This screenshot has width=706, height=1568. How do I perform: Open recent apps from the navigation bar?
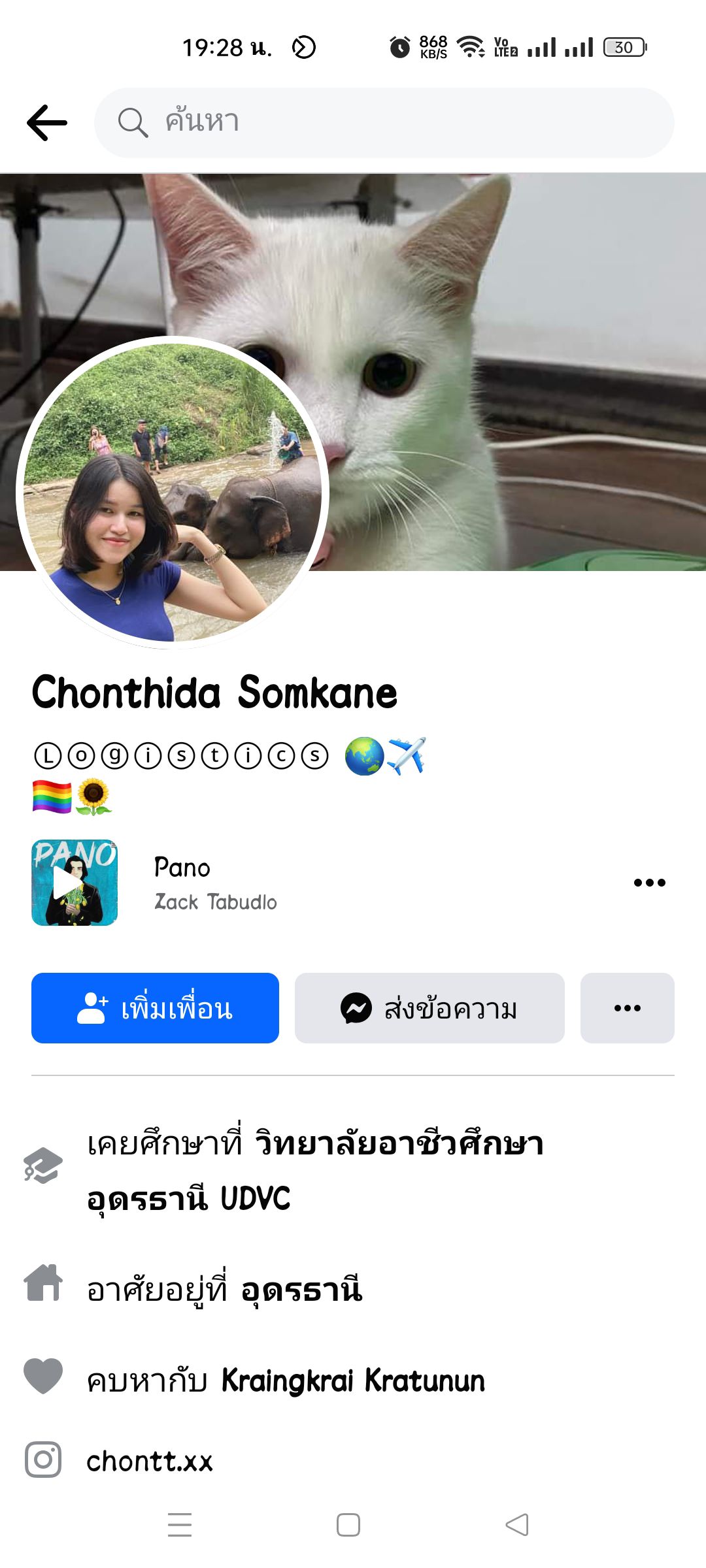coord(180,1525)
